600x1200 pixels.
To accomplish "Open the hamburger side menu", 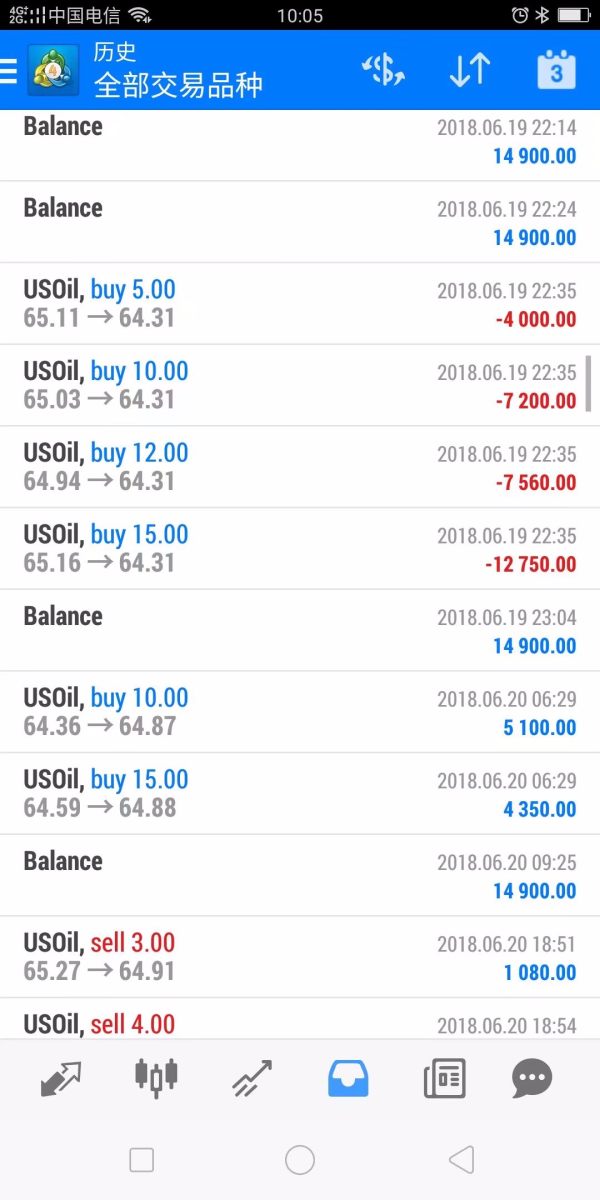I will coord(10,70).
